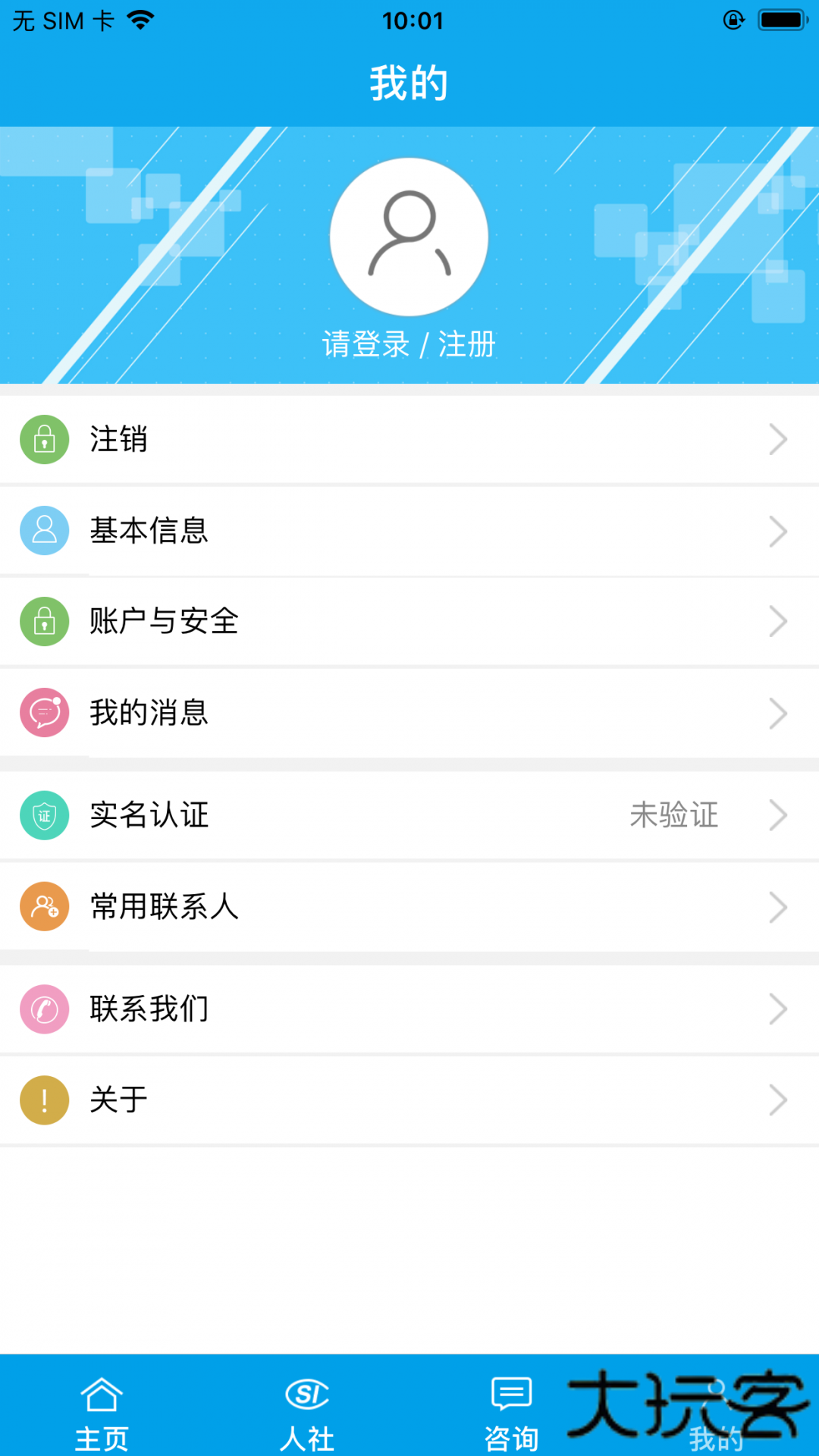The width and height of the screenshot is (819, 1456).
Task: Select the pink phone icon beside 联系我们
Action: tap(44, 1009)
